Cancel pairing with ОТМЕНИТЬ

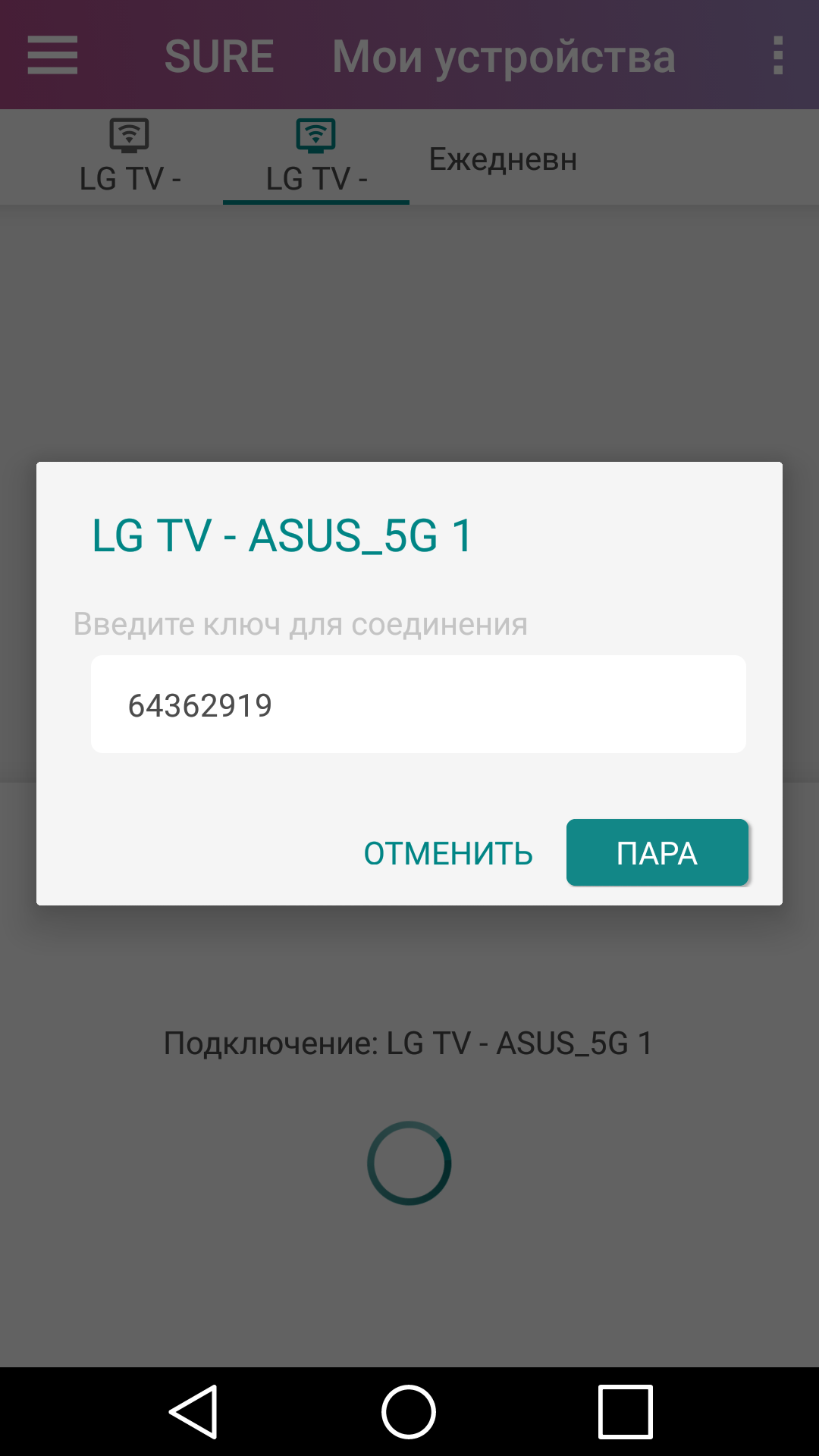click(x=448, y=853)
